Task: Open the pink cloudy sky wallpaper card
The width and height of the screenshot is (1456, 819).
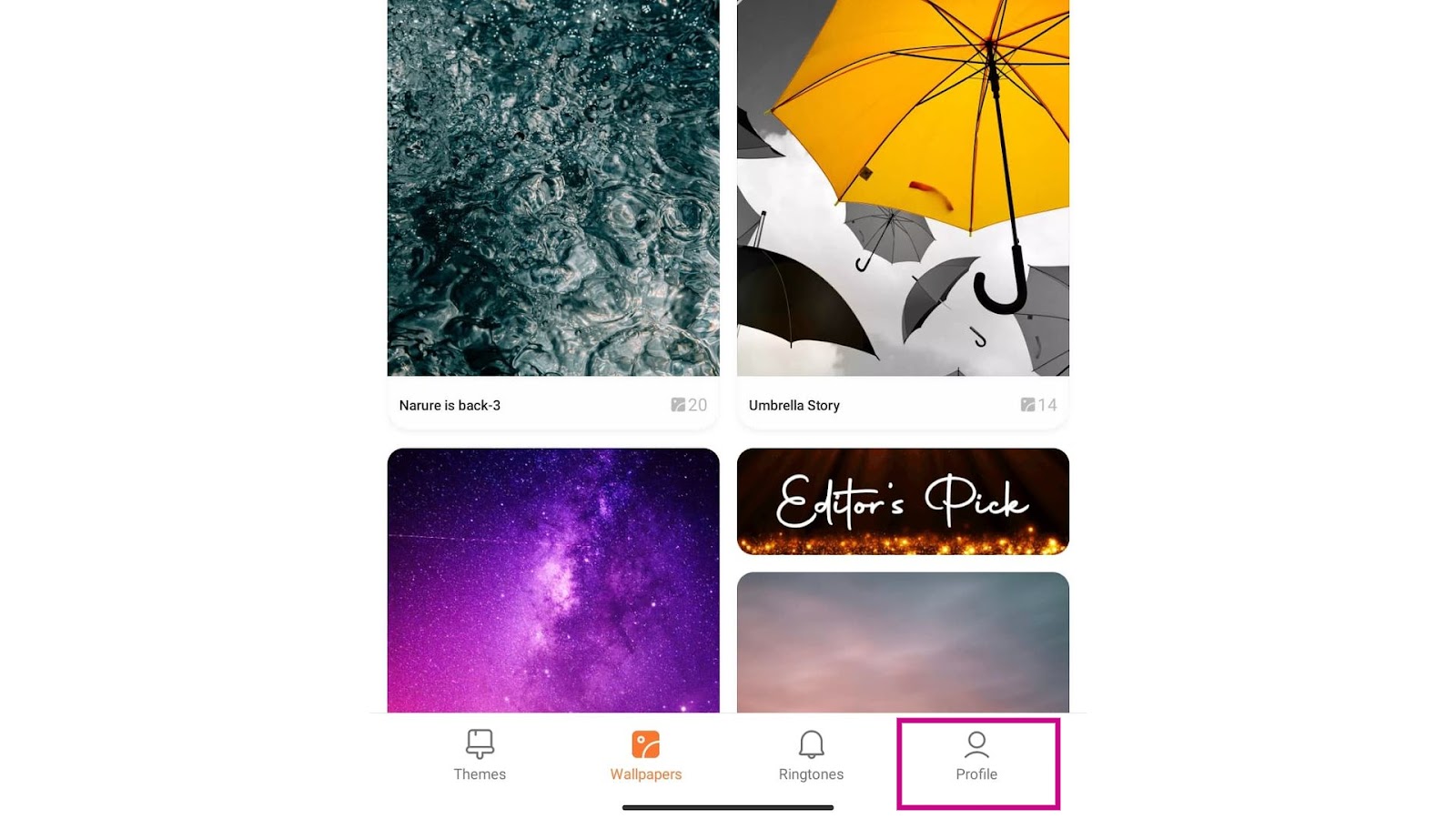Action: 902,642
